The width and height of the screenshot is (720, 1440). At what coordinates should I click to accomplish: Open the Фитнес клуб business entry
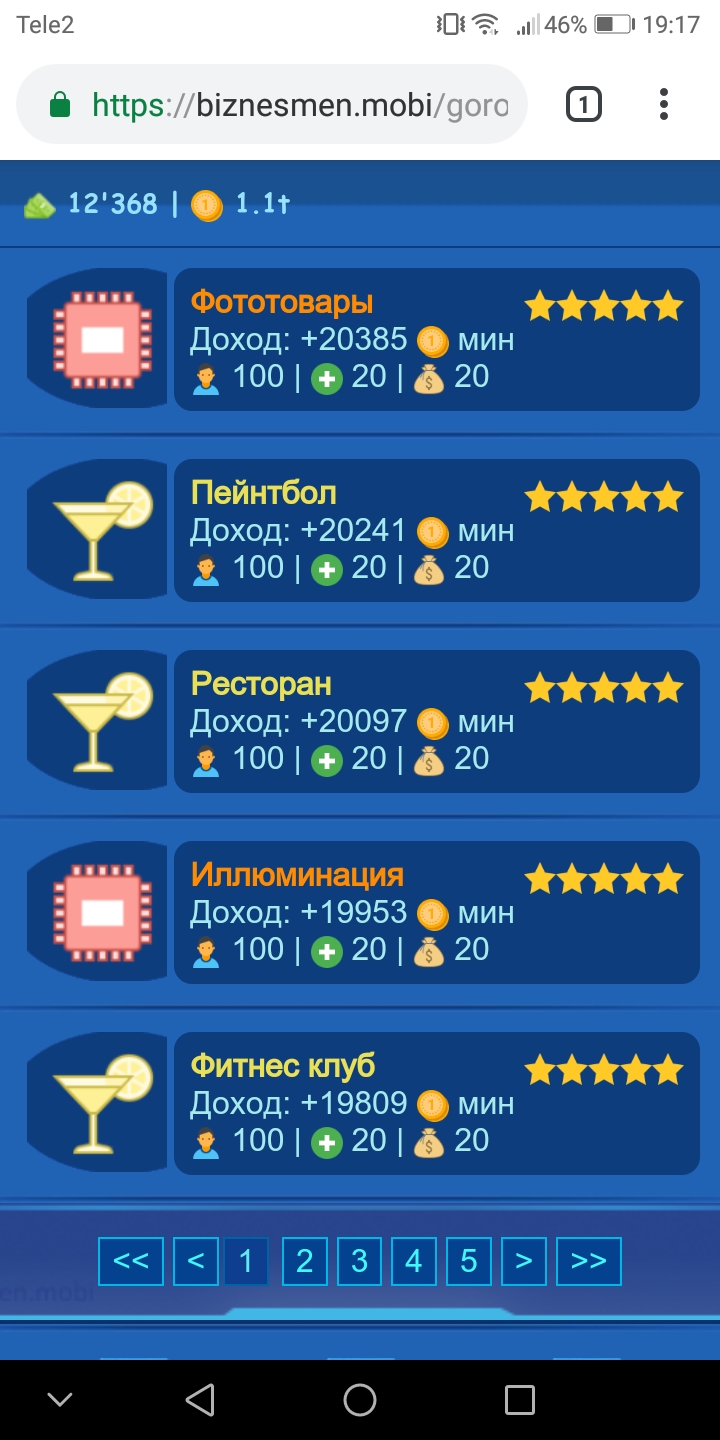(x=283, y=1066)
